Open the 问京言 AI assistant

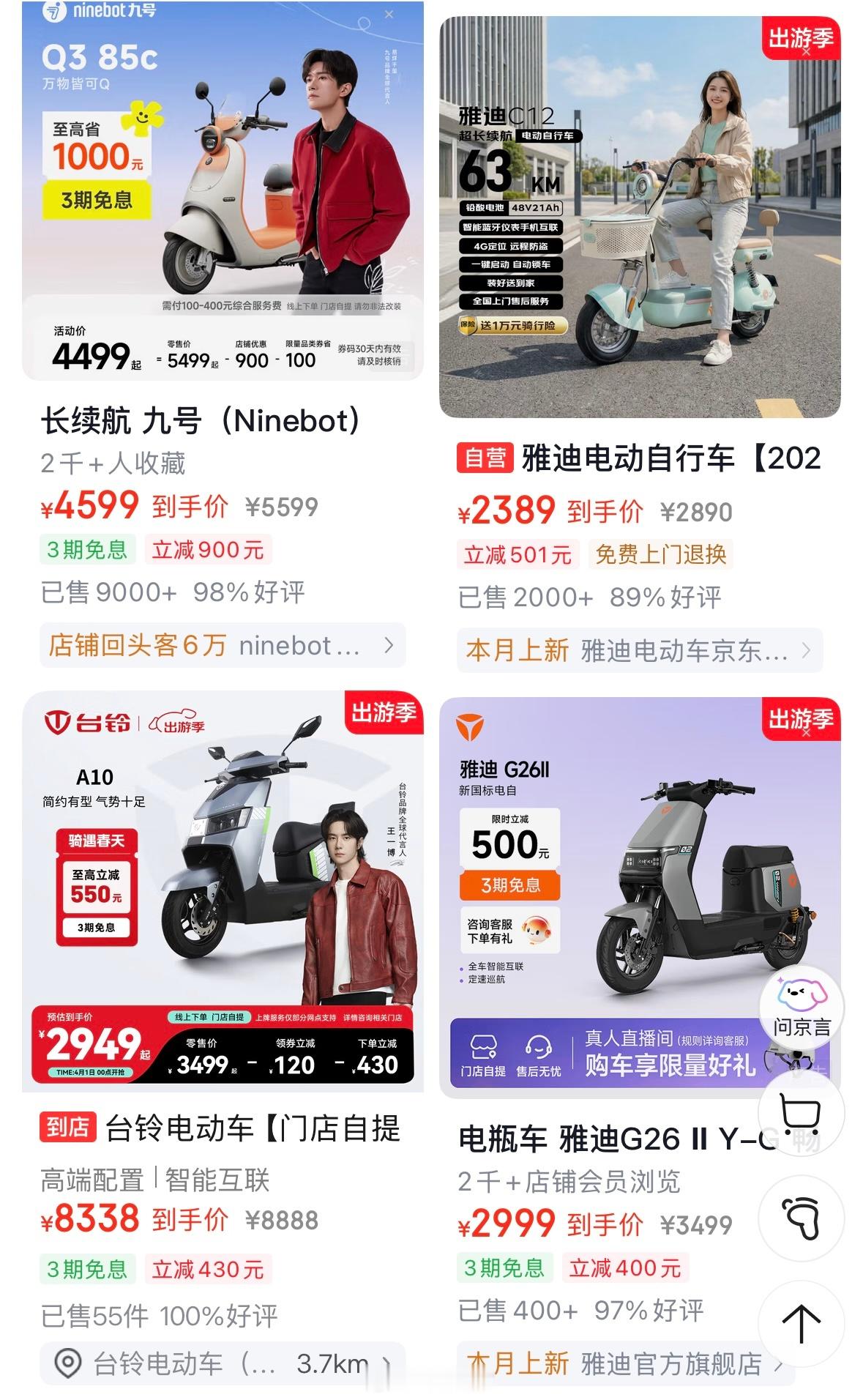click(802, 1006)
